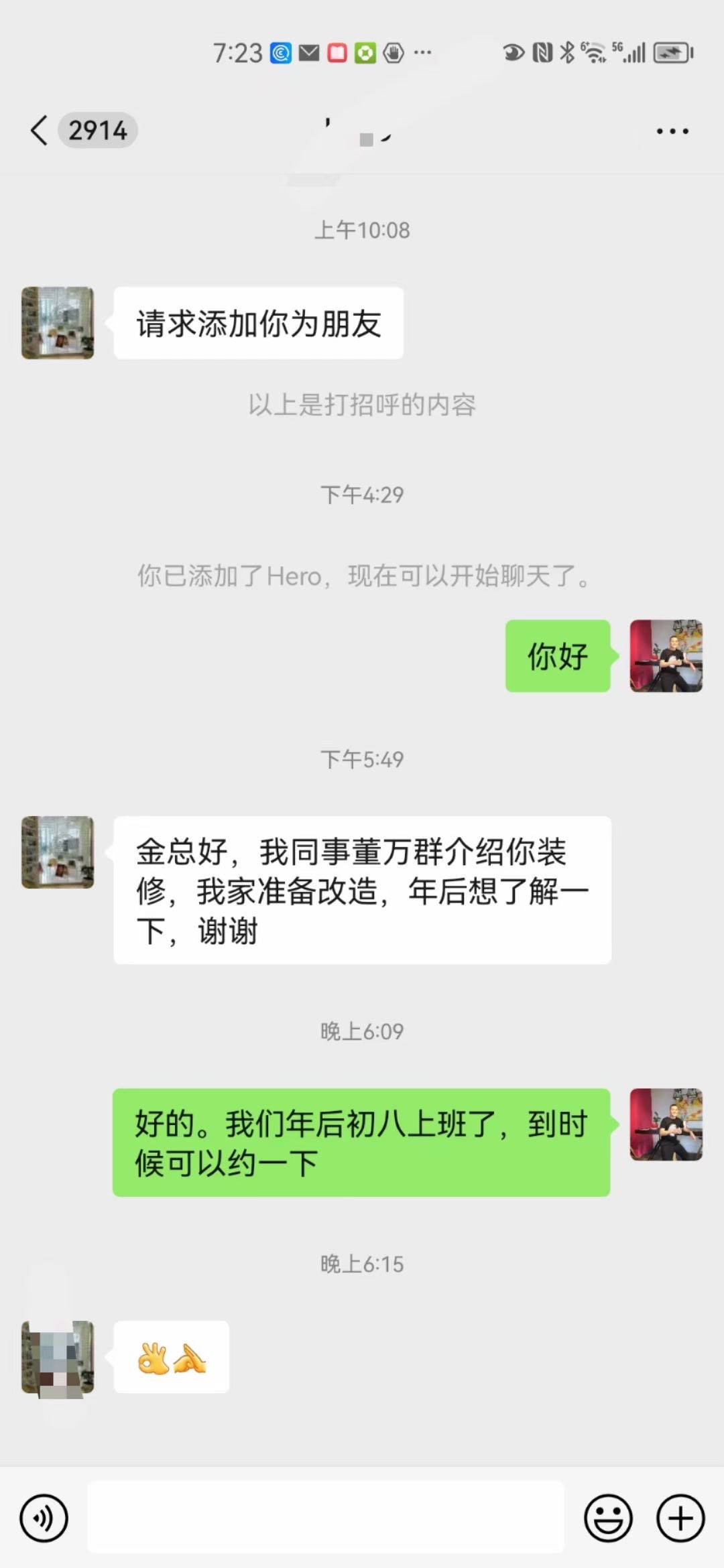This screenshot has width=724, height=1568.
Task: Open the emoji sticker panel
Action: pos(608,1518)
